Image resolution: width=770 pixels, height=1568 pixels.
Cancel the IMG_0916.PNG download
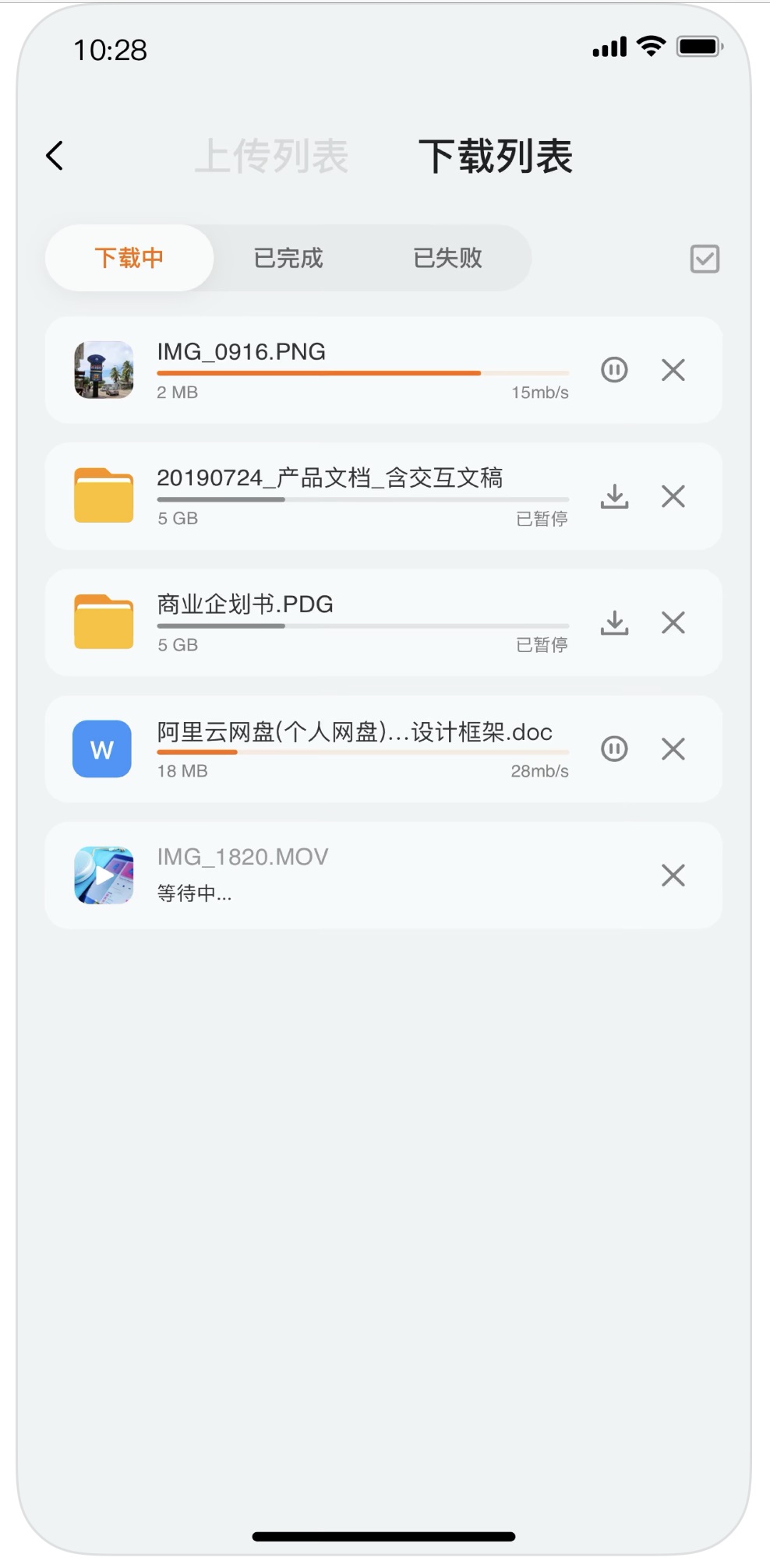(672, 370)
